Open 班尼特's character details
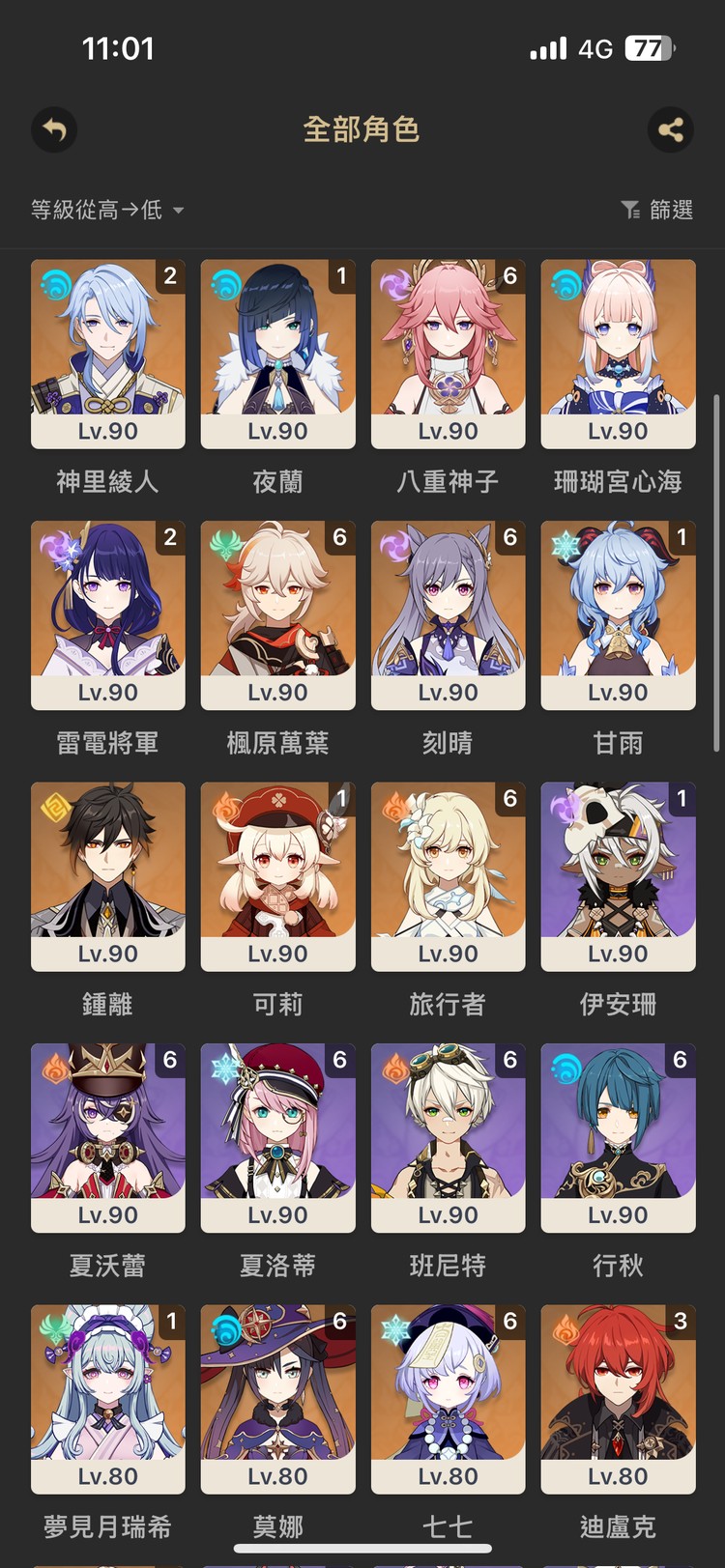 [x=448, y=1137]
